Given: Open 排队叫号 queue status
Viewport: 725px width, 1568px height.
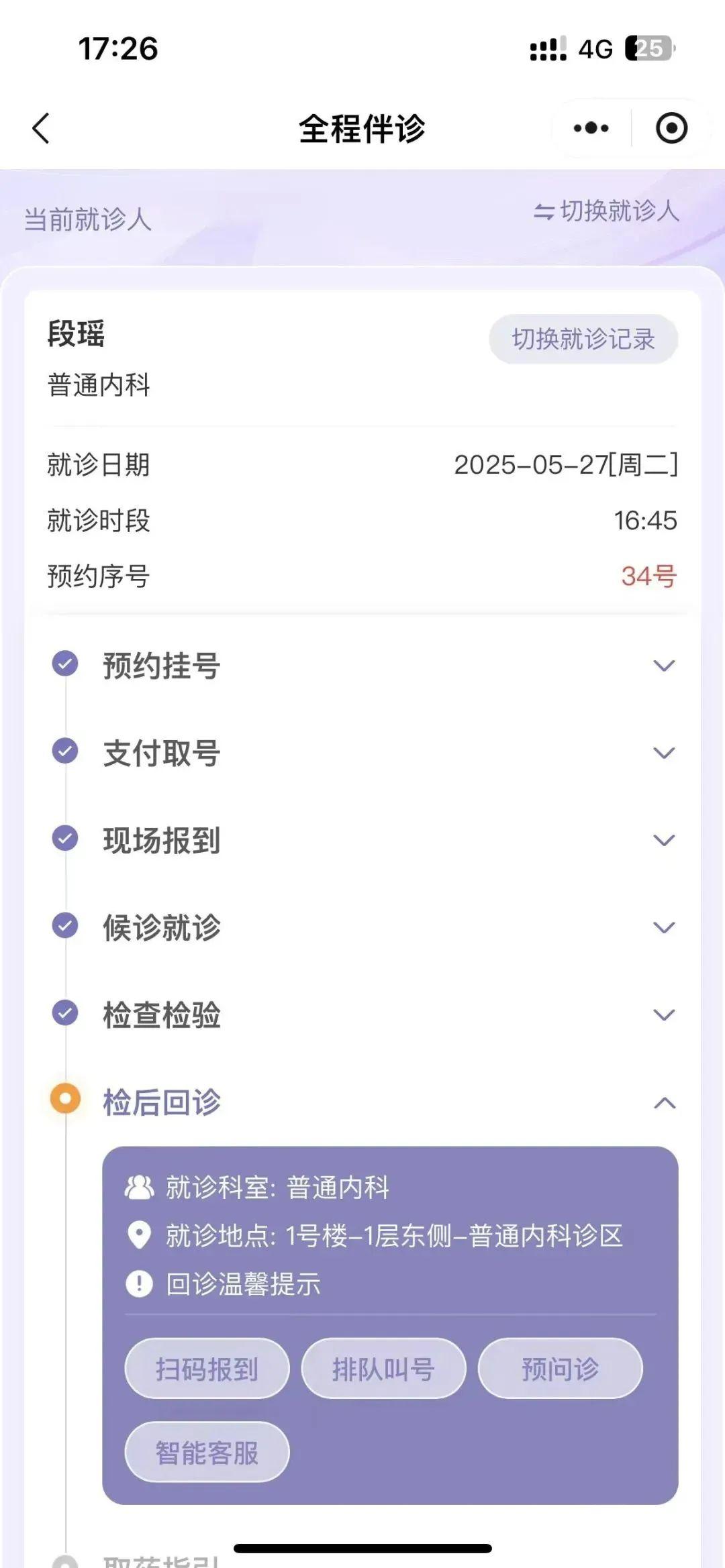Looking at the screenshot, I should [383, 1369].
